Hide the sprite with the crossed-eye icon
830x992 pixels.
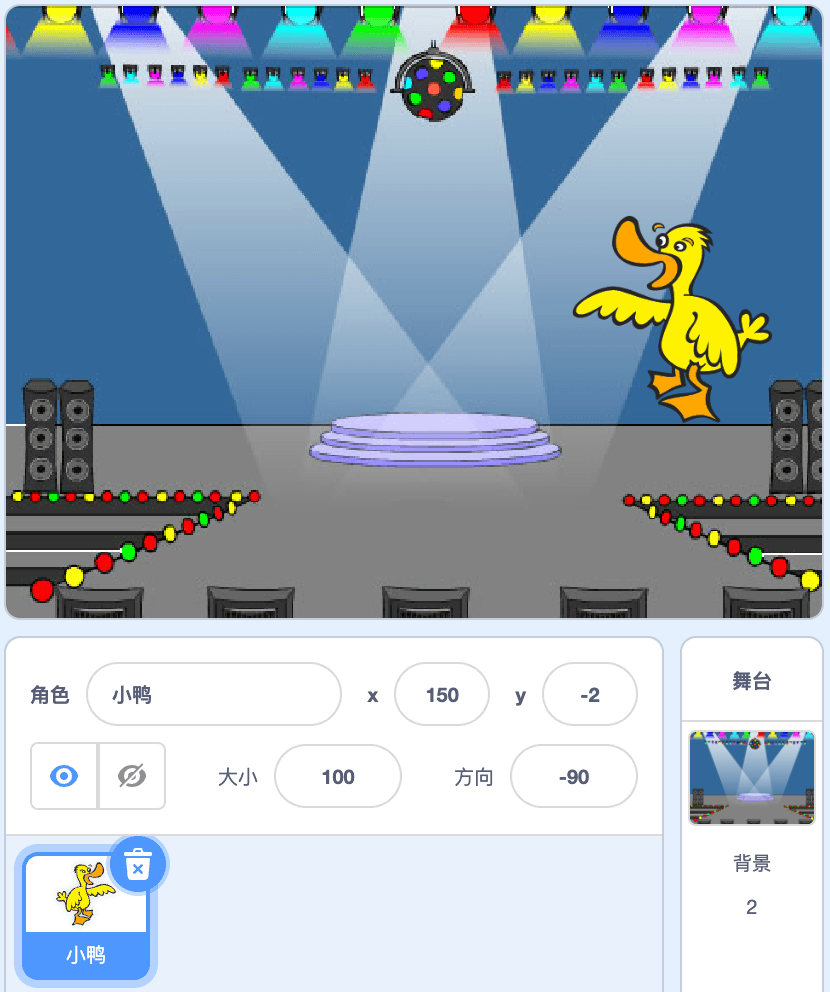pos(132,776)
